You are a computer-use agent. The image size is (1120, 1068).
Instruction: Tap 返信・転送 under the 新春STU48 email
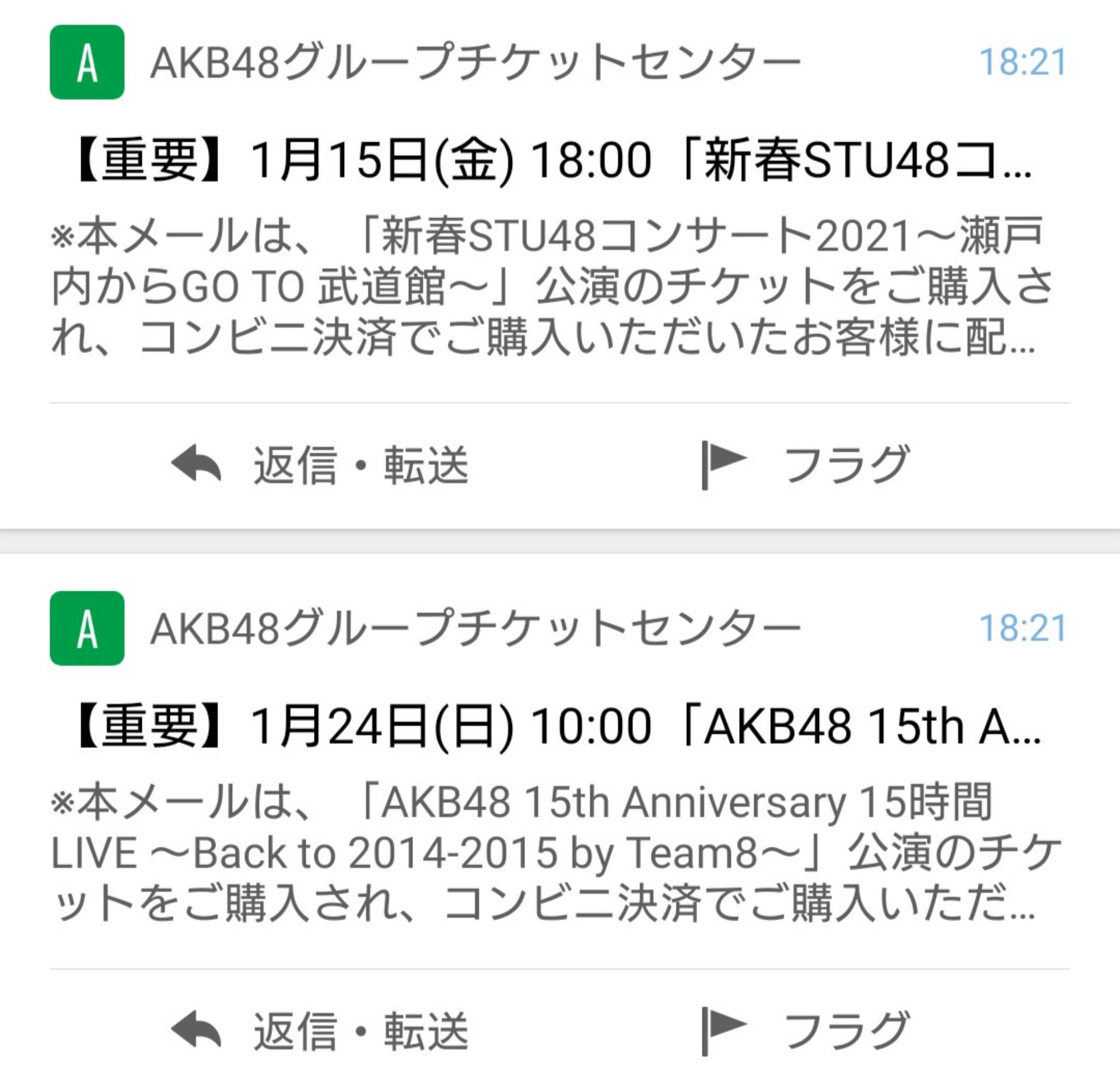[x=320, y=465]
